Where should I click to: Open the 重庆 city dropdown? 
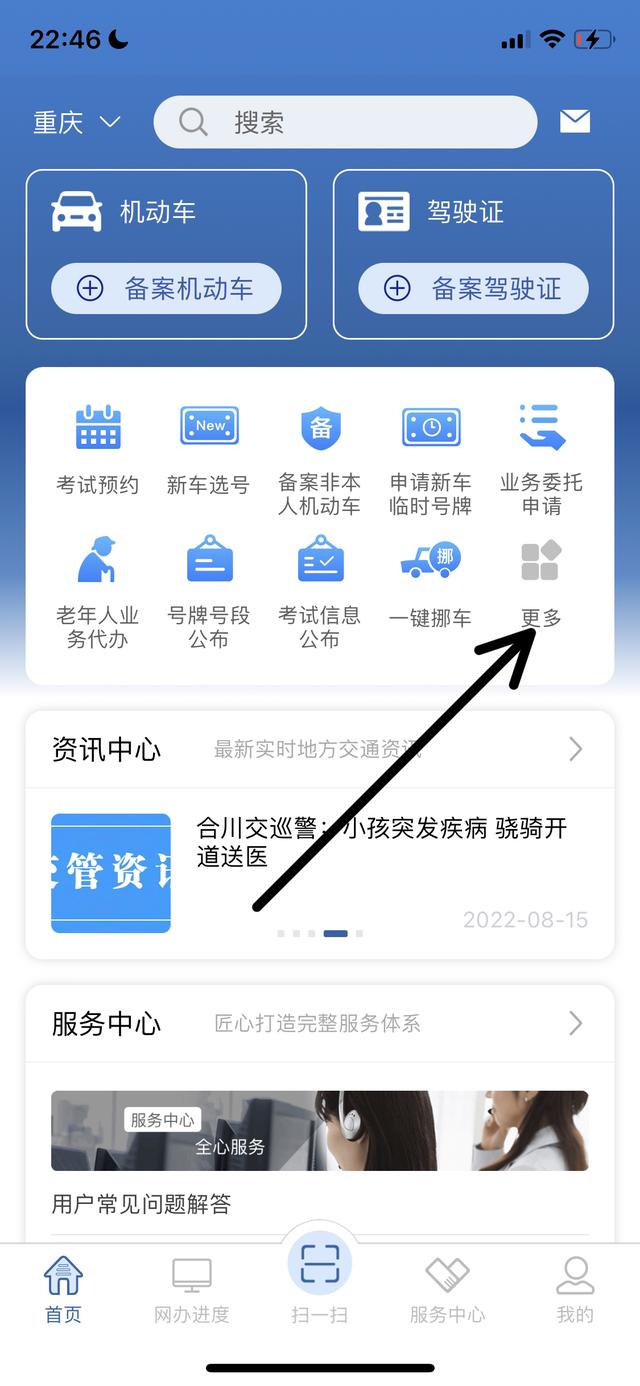click(76, 123)
